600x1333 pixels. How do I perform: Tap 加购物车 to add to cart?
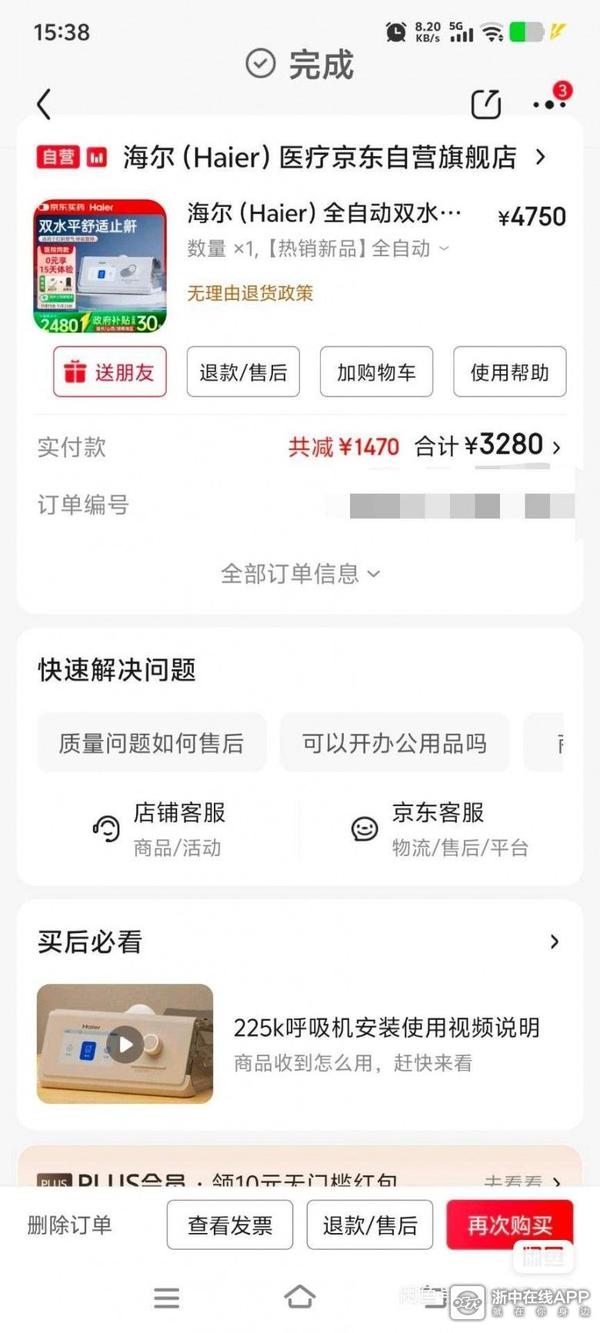pos(376,372)
